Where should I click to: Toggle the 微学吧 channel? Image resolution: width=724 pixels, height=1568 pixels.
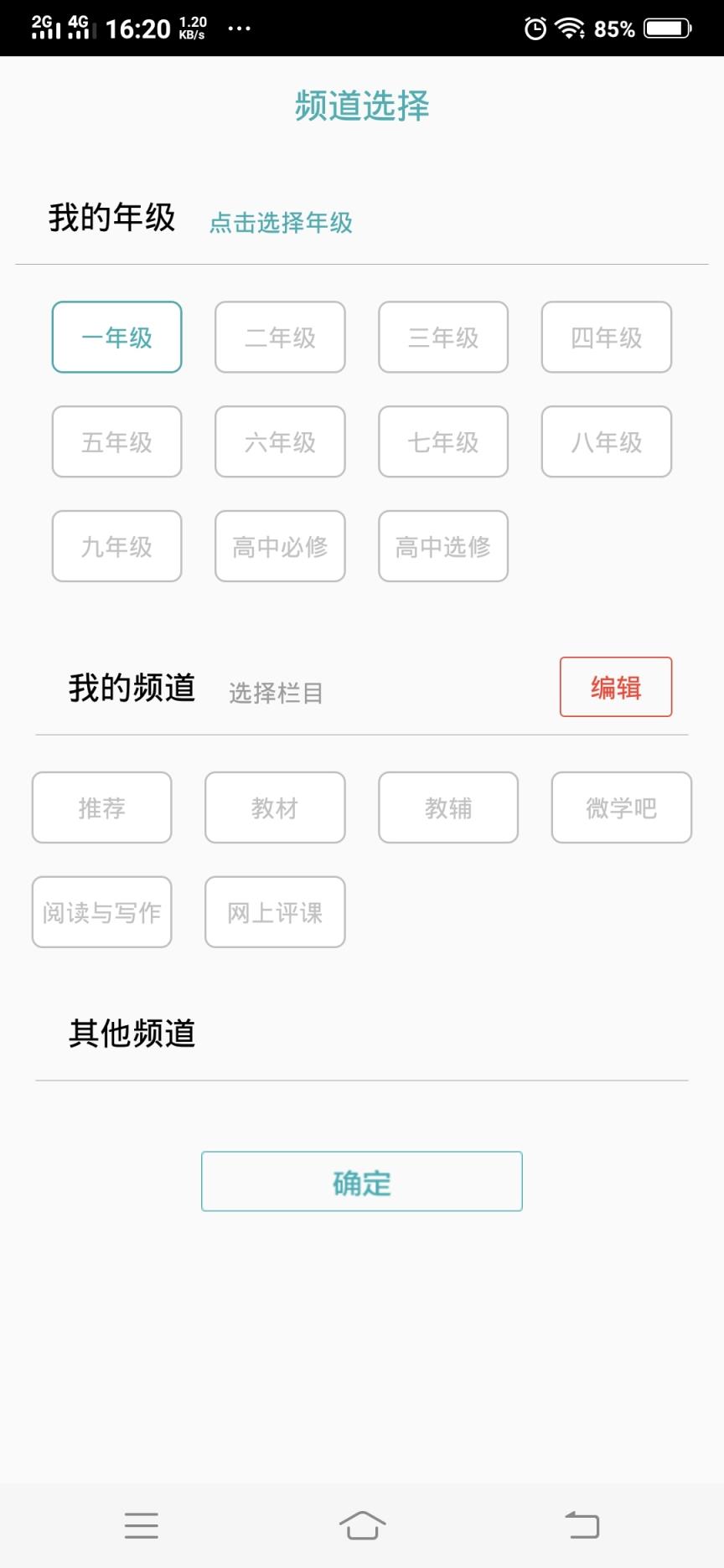(x=621, y=807)
